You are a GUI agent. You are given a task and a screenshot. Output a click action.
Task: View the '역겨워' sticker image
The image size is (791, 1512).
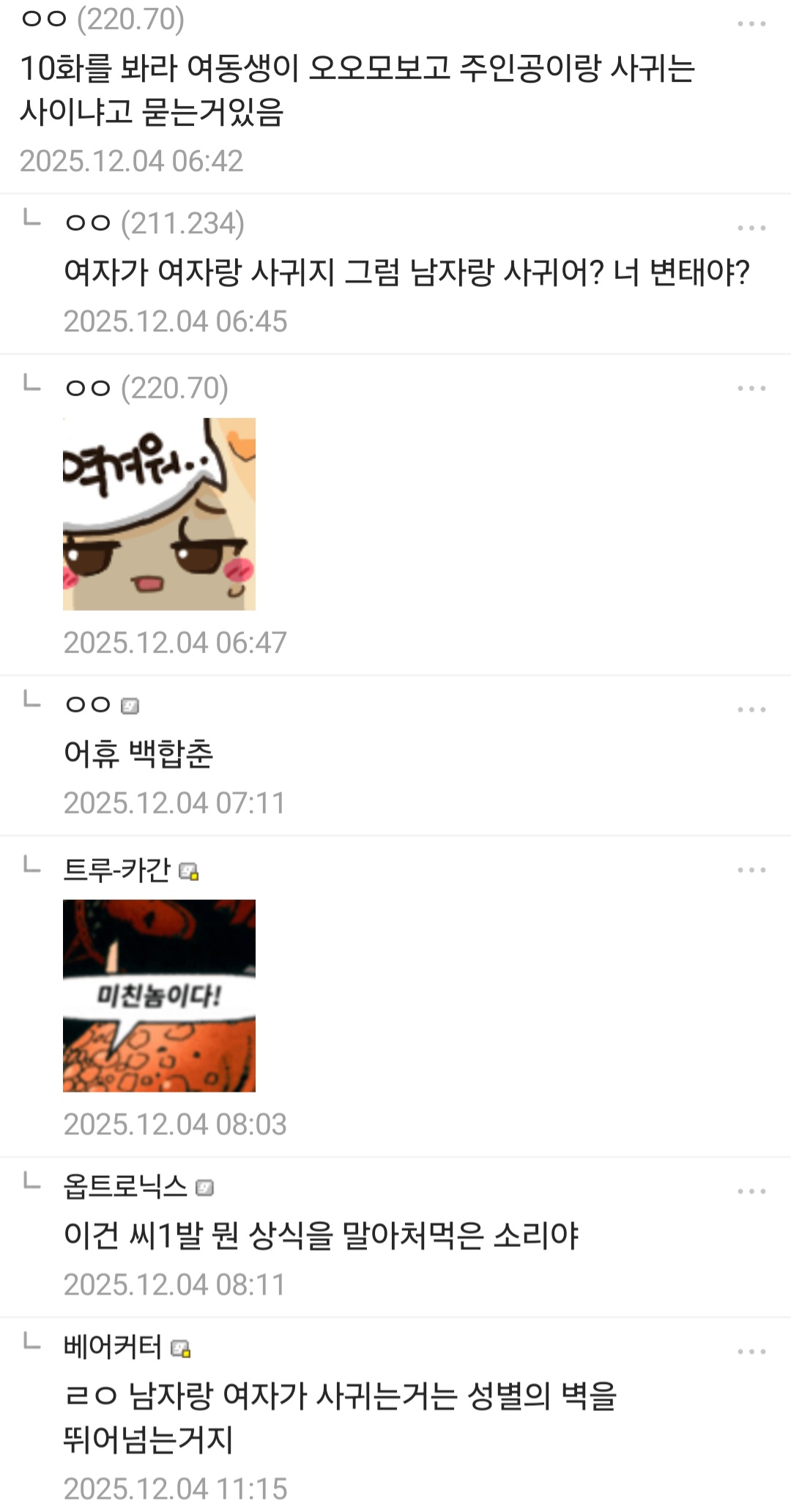point(159,514)
